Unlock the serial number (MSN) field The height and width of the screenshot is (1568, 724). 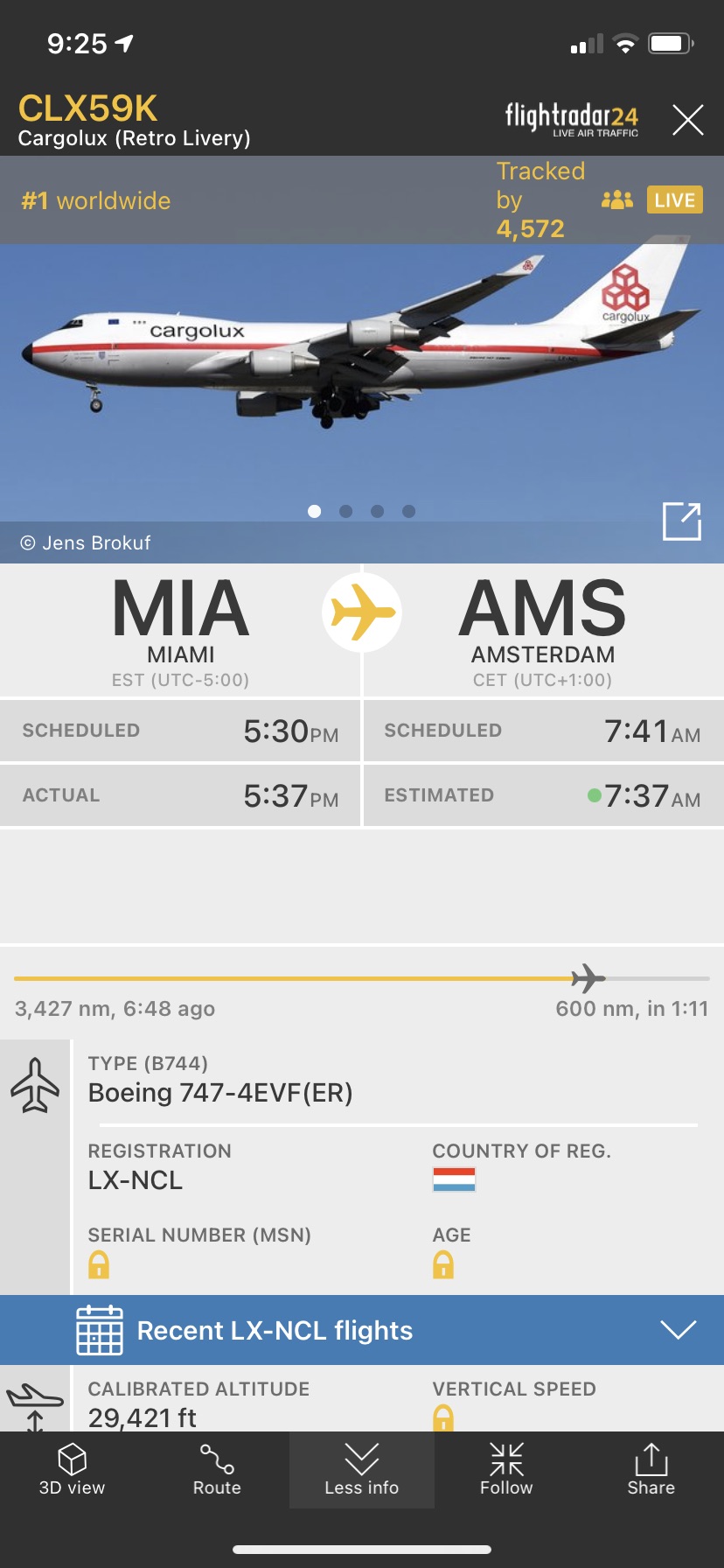tap(99, 1264)
